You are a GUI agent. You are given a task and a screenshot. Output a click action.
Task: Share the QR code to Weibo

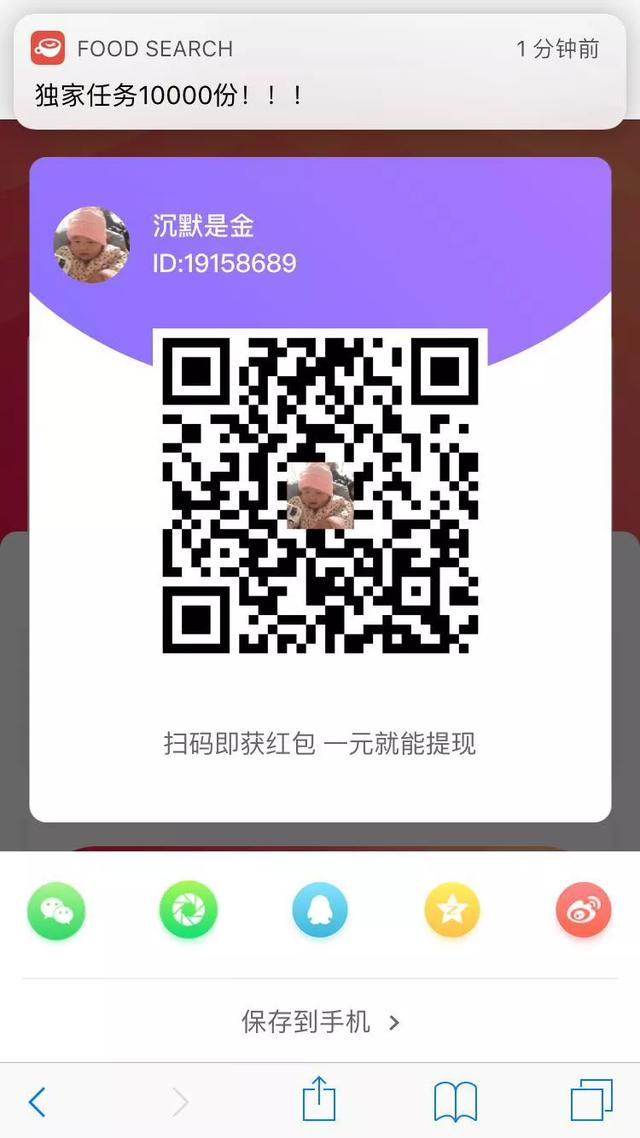[x=583, y=910]
